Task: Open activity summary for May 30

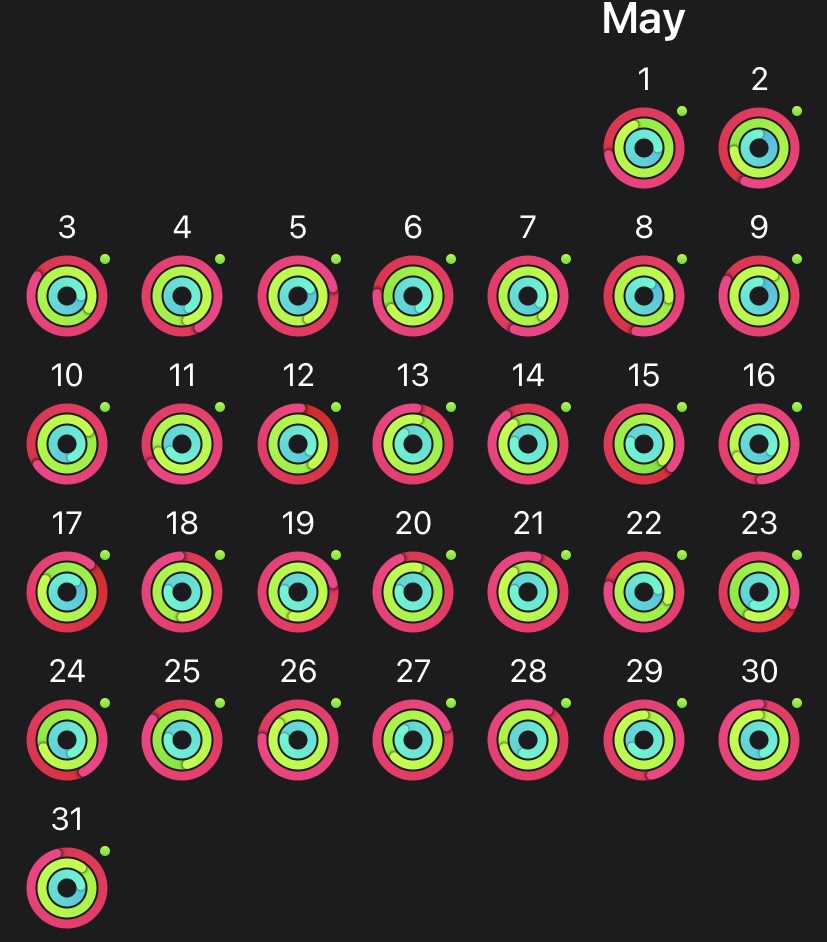Action: point(759,741)
